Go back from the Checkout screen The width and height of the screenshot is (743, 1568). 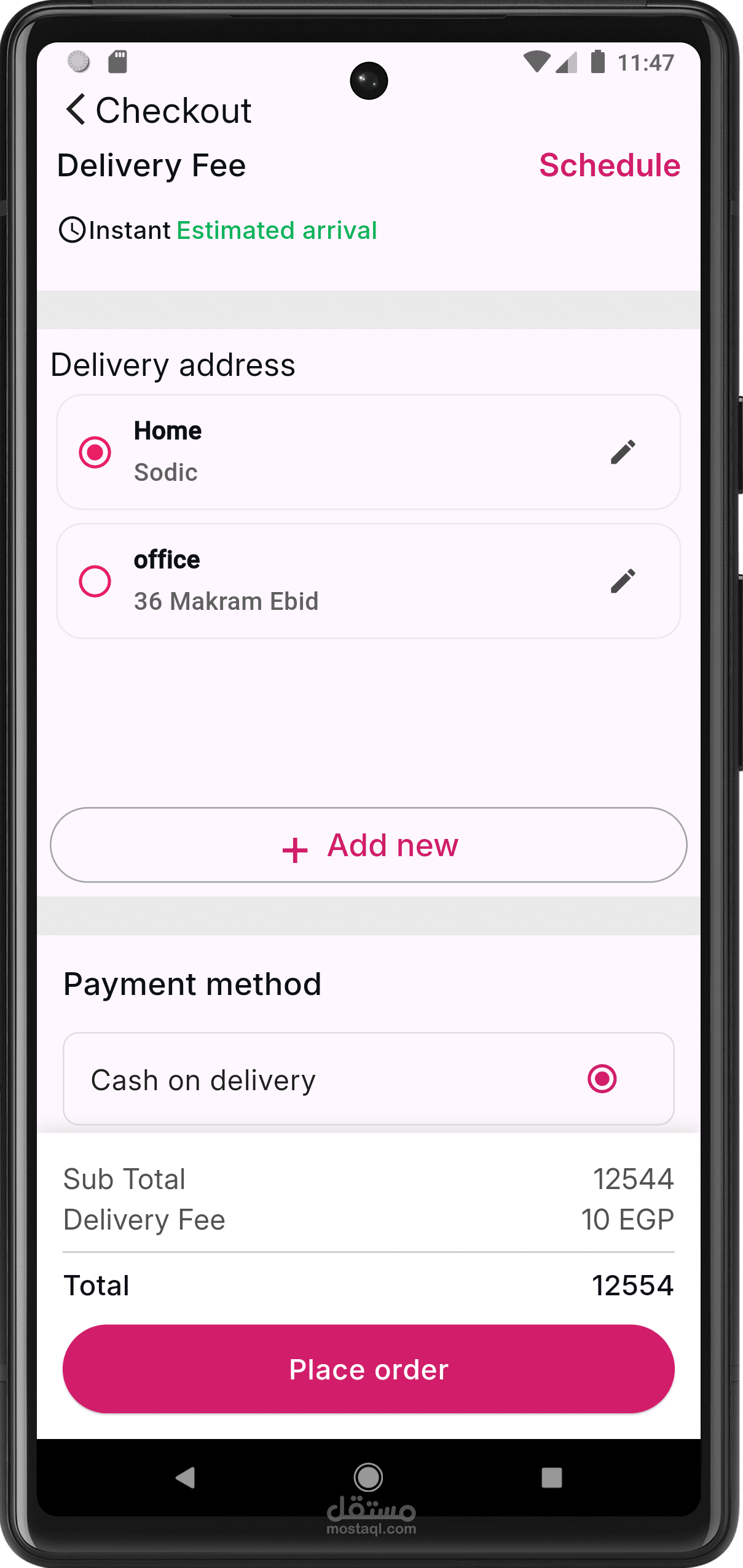click(76, 110)
